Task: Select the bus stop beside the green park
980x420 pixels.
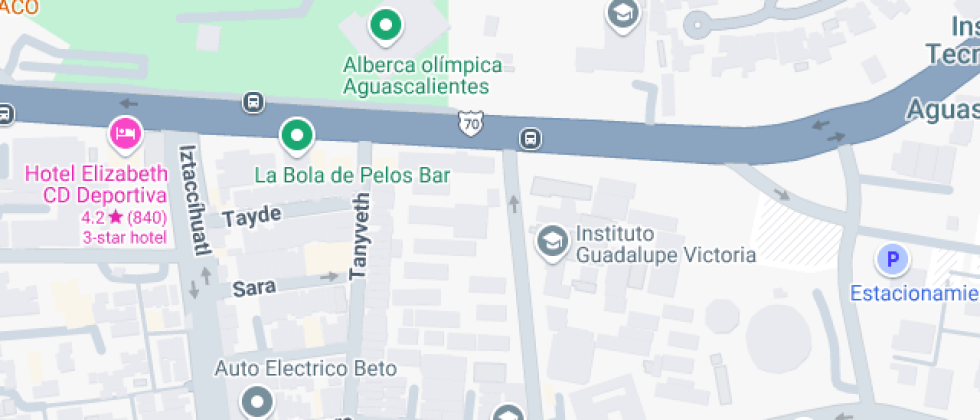Action: point(253,102)
